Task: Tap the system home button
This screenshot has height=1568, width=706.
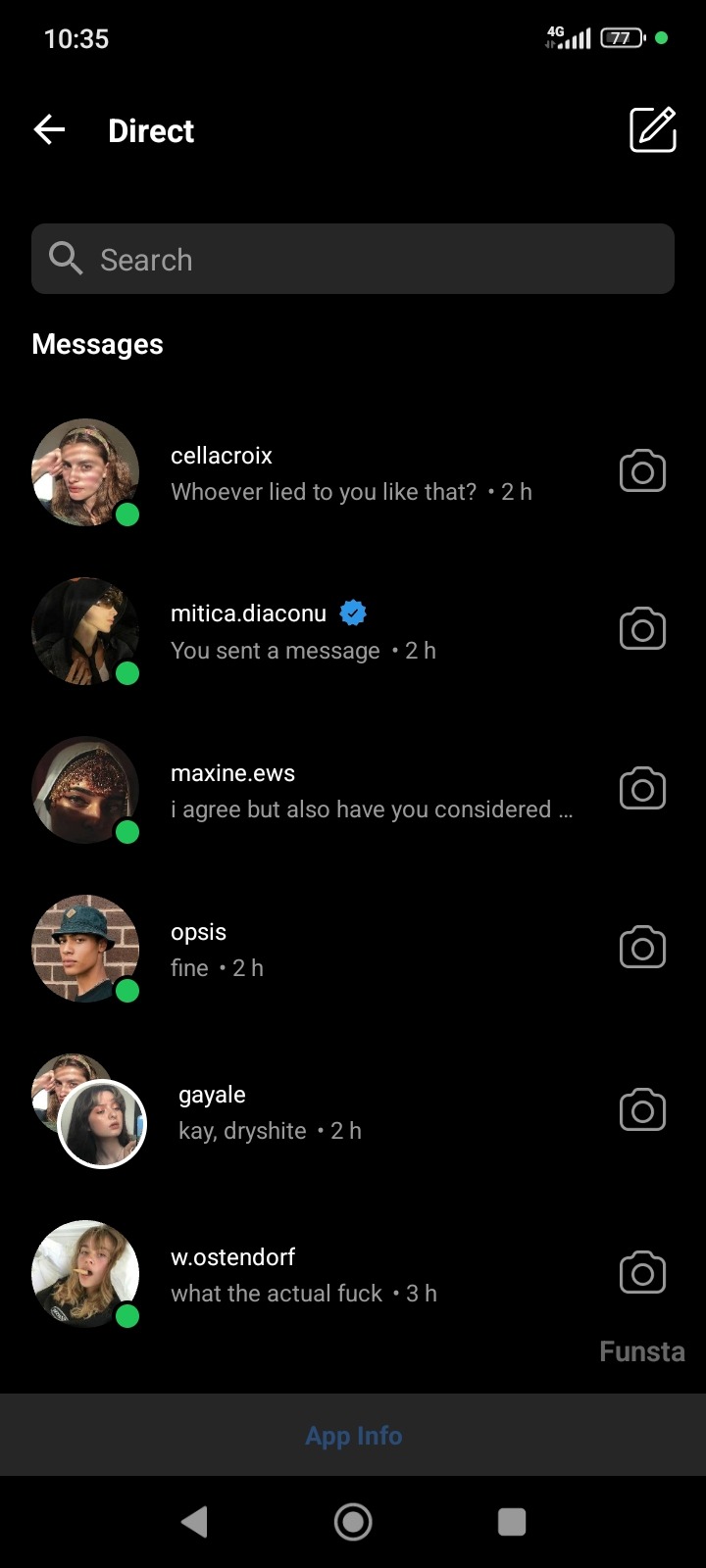Action: click(x=353, y=1522)
